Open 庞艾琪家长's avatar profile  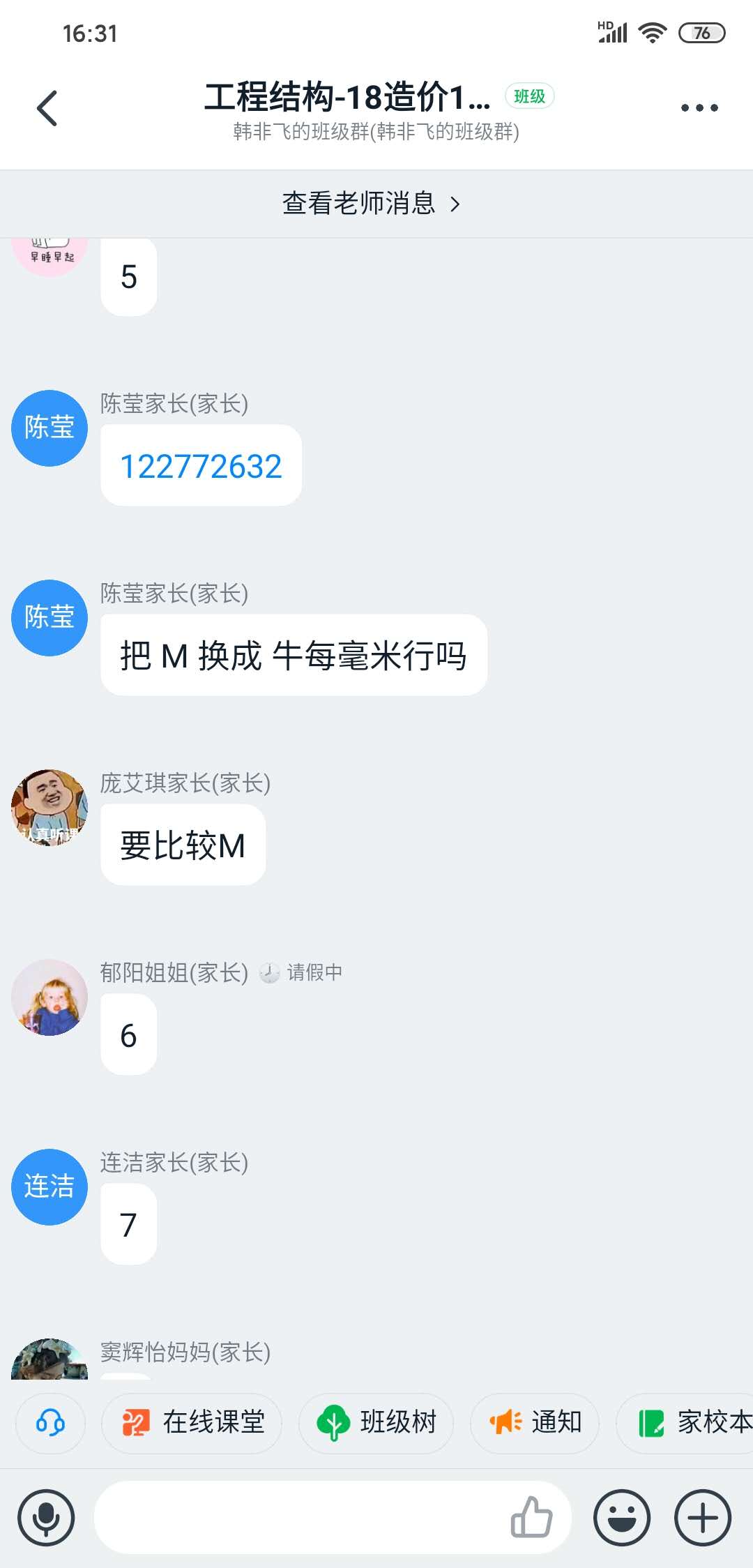coord(49,807)
